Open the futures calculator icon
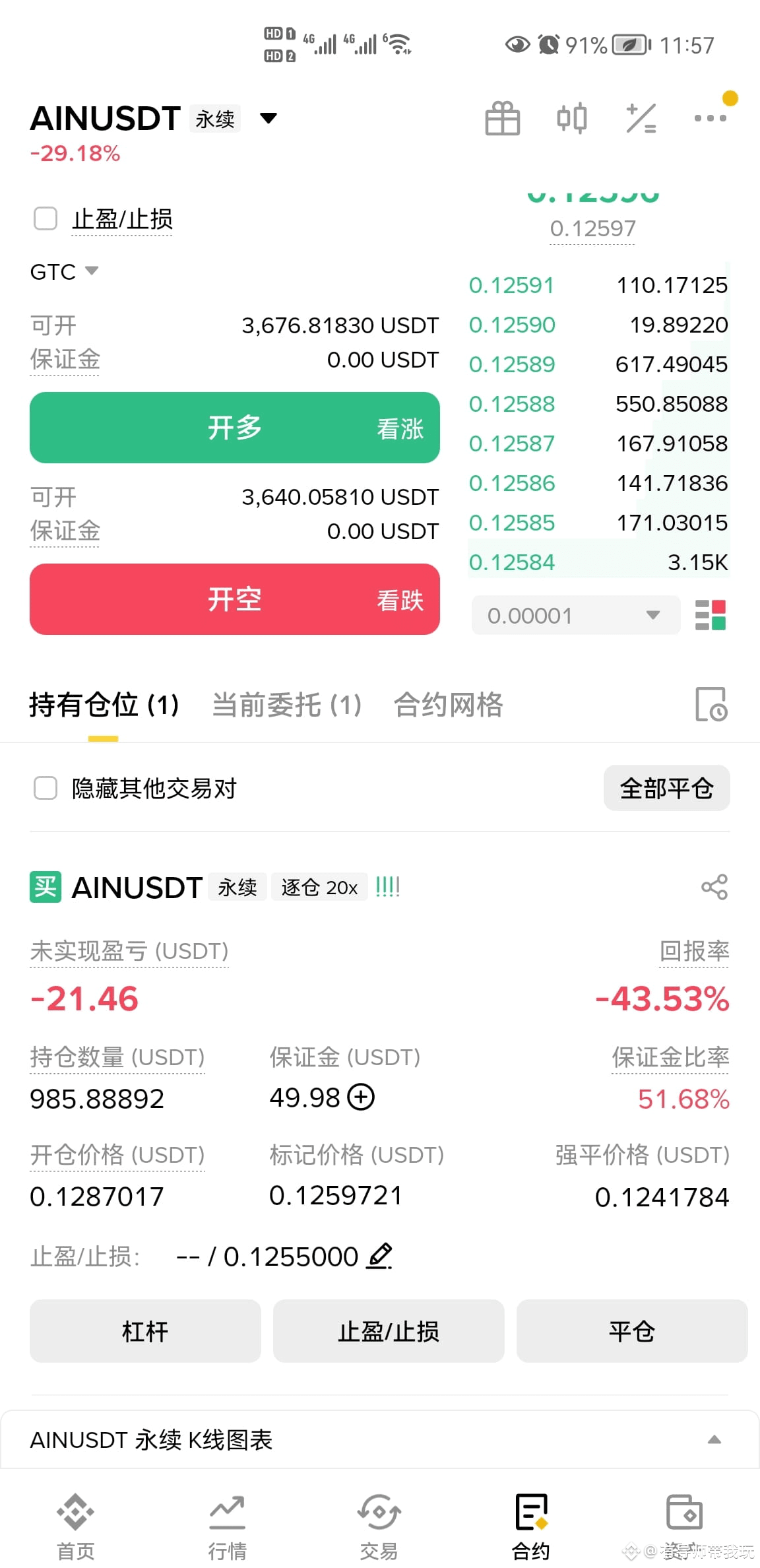This screenshot has width=760, height=1568. (x=641, y=119)
